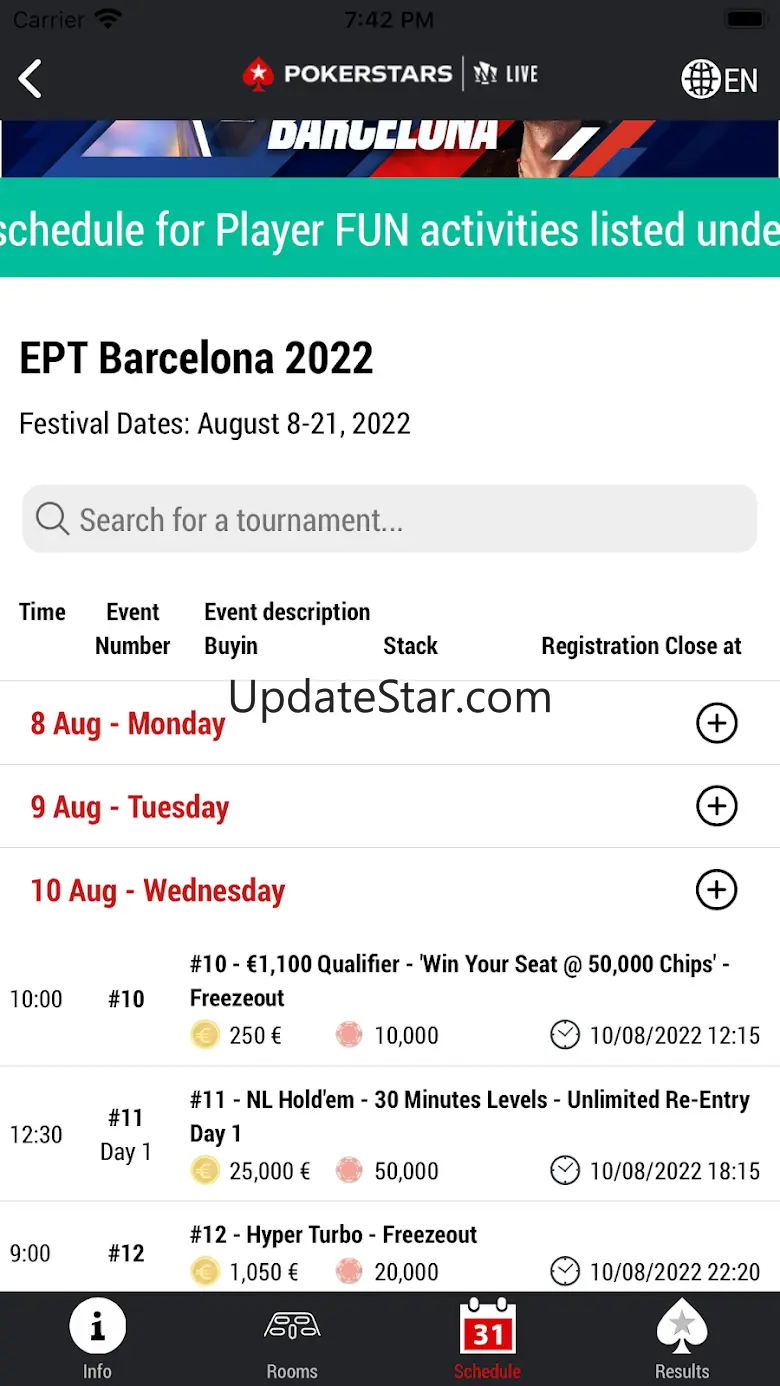Screen dimensions: 780x1386
Task: Switch to the Results tab
Action: (x=682, y=1340)
